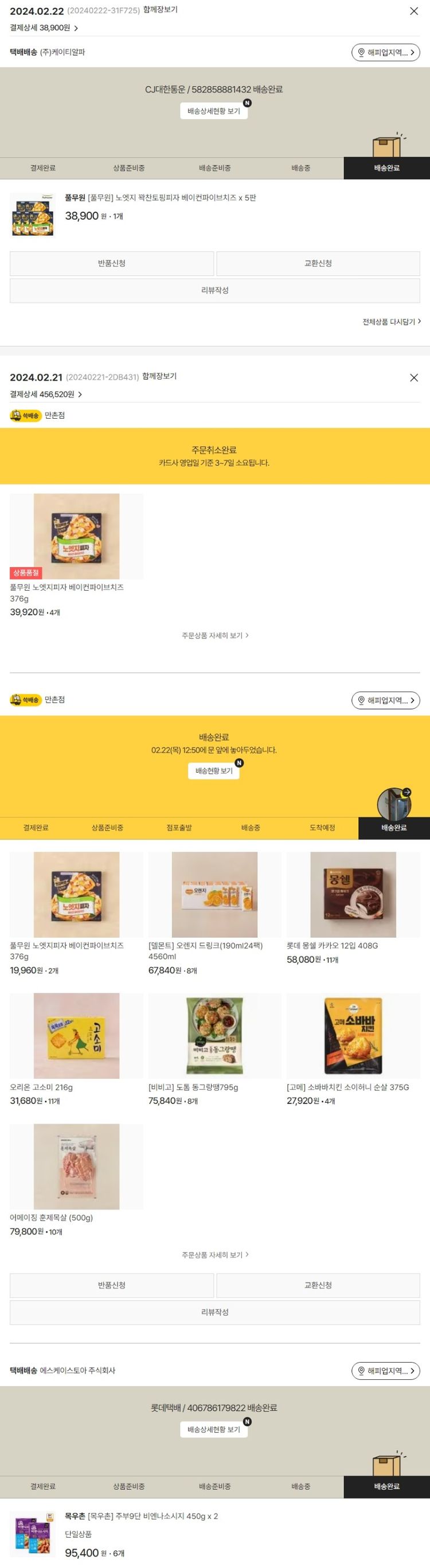The width and height of the screenshot is (430, 1568).
Task: Select the 비비고 도톰 동그랑땡 795g item
Action: tap(214, 1035)
